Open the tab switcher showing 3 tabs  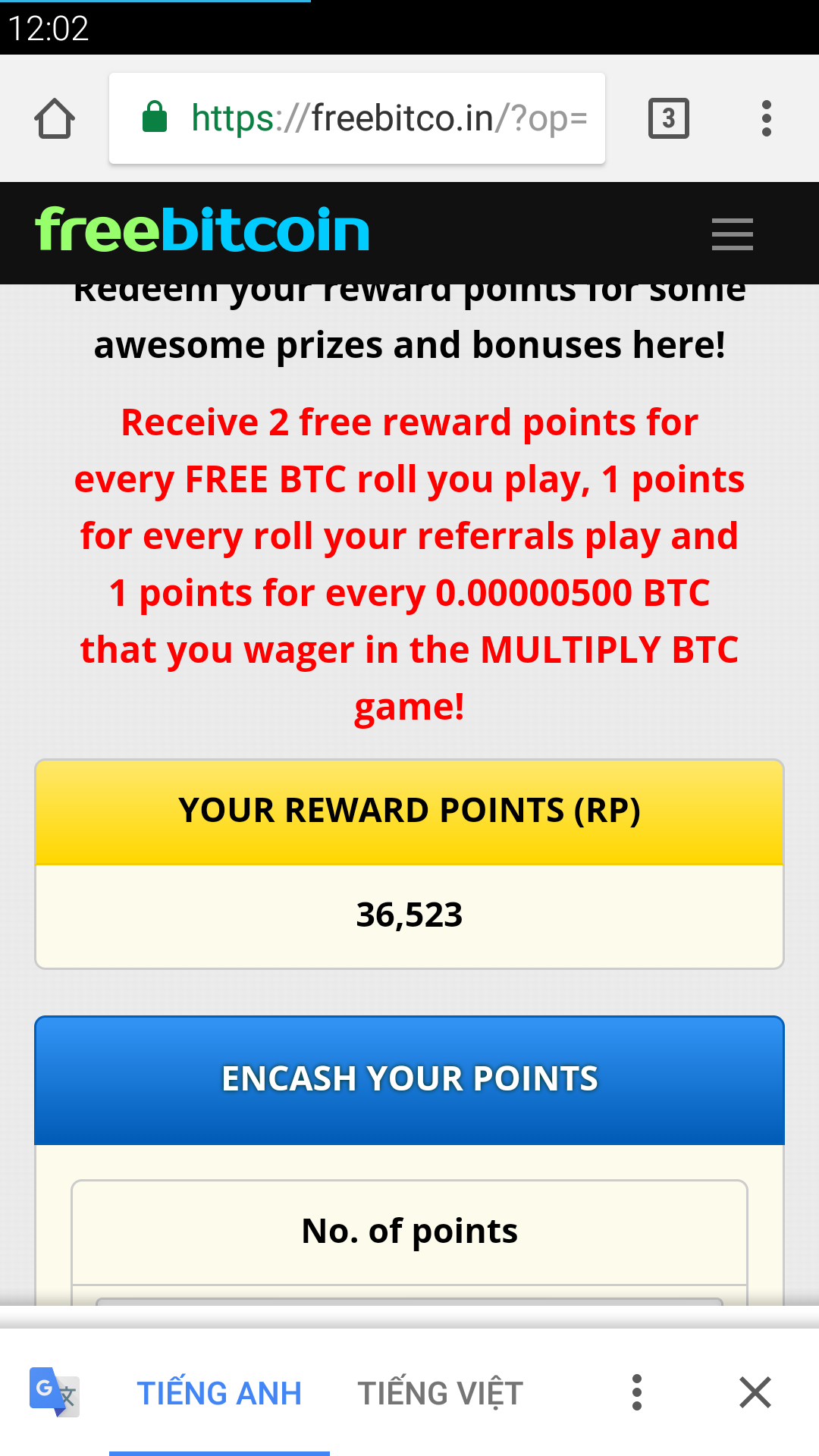tap(668, 119)
